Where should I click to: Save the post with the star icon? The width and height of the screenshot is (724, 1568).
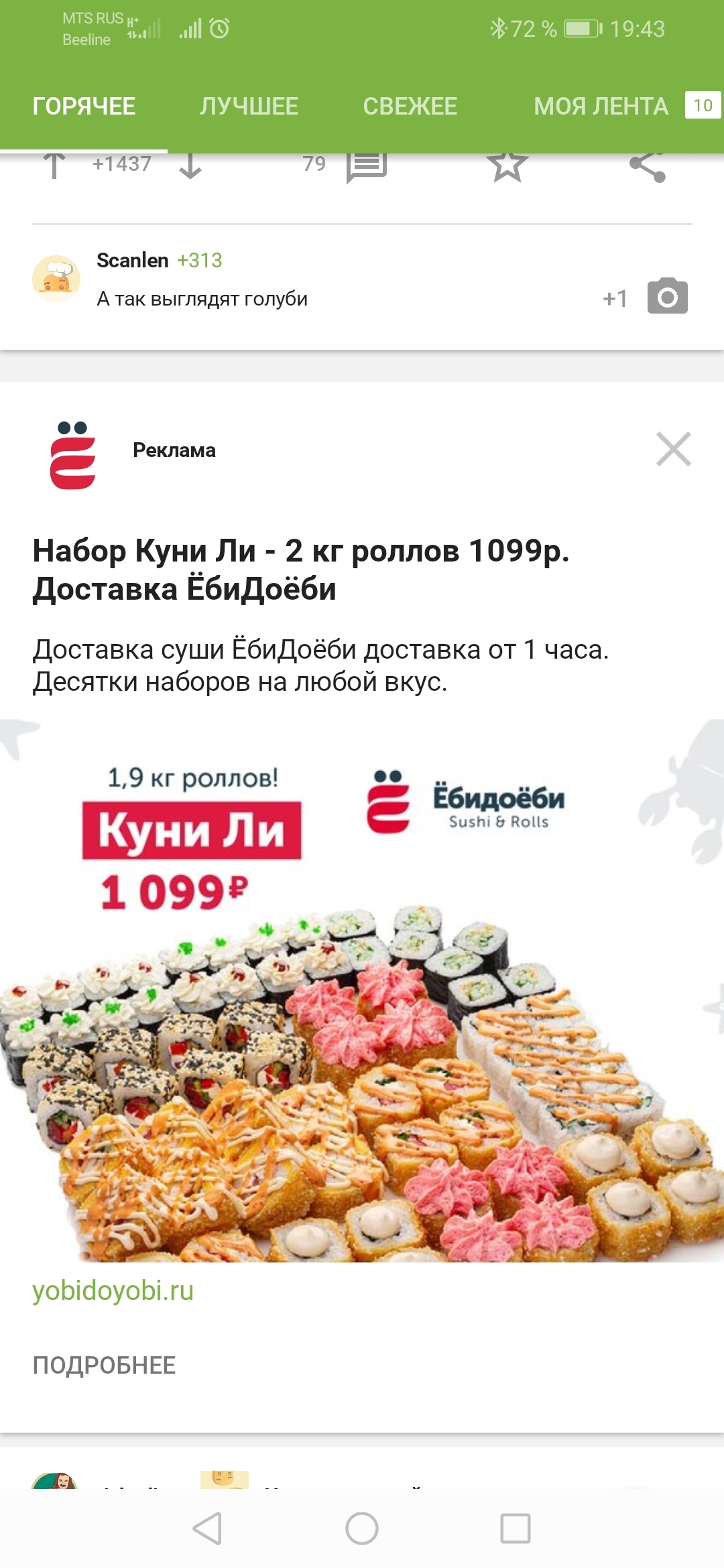tap(507, 166)
